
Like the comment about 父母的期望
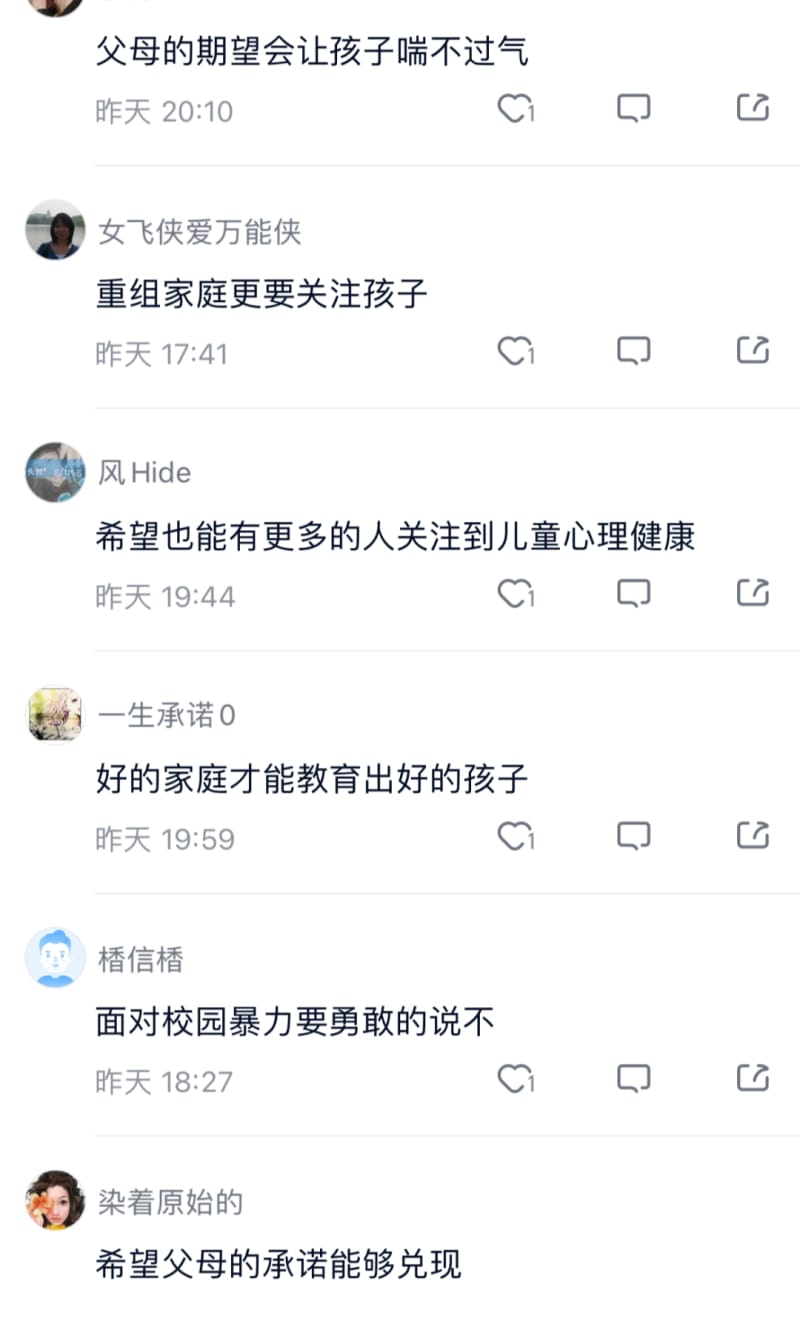click(x=514, y=108)
